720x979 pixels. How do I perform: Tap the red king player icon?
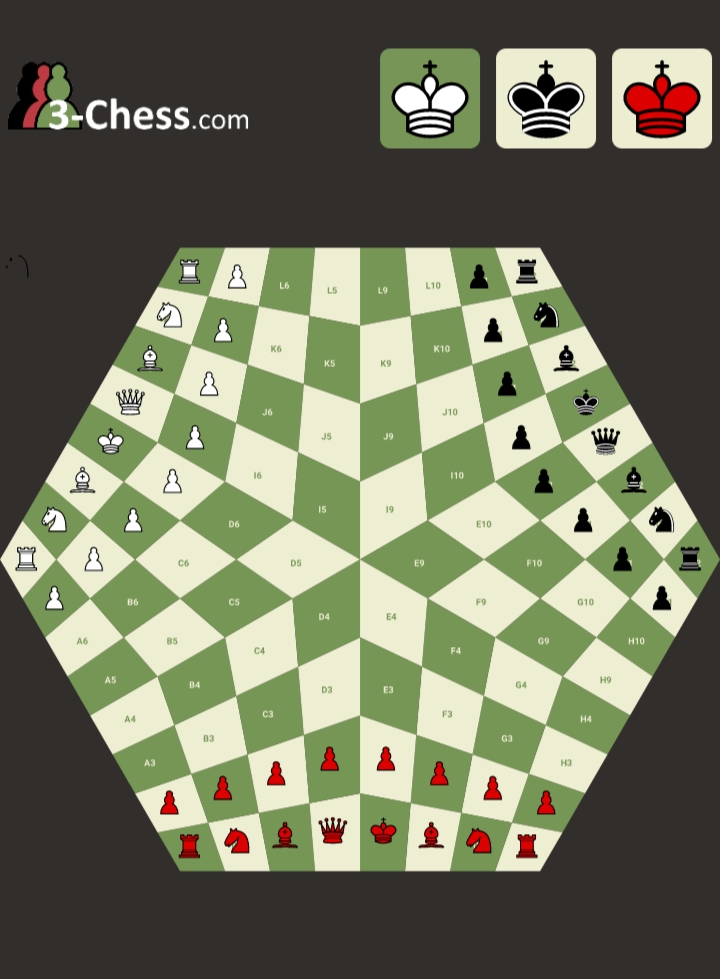(662, 99)
